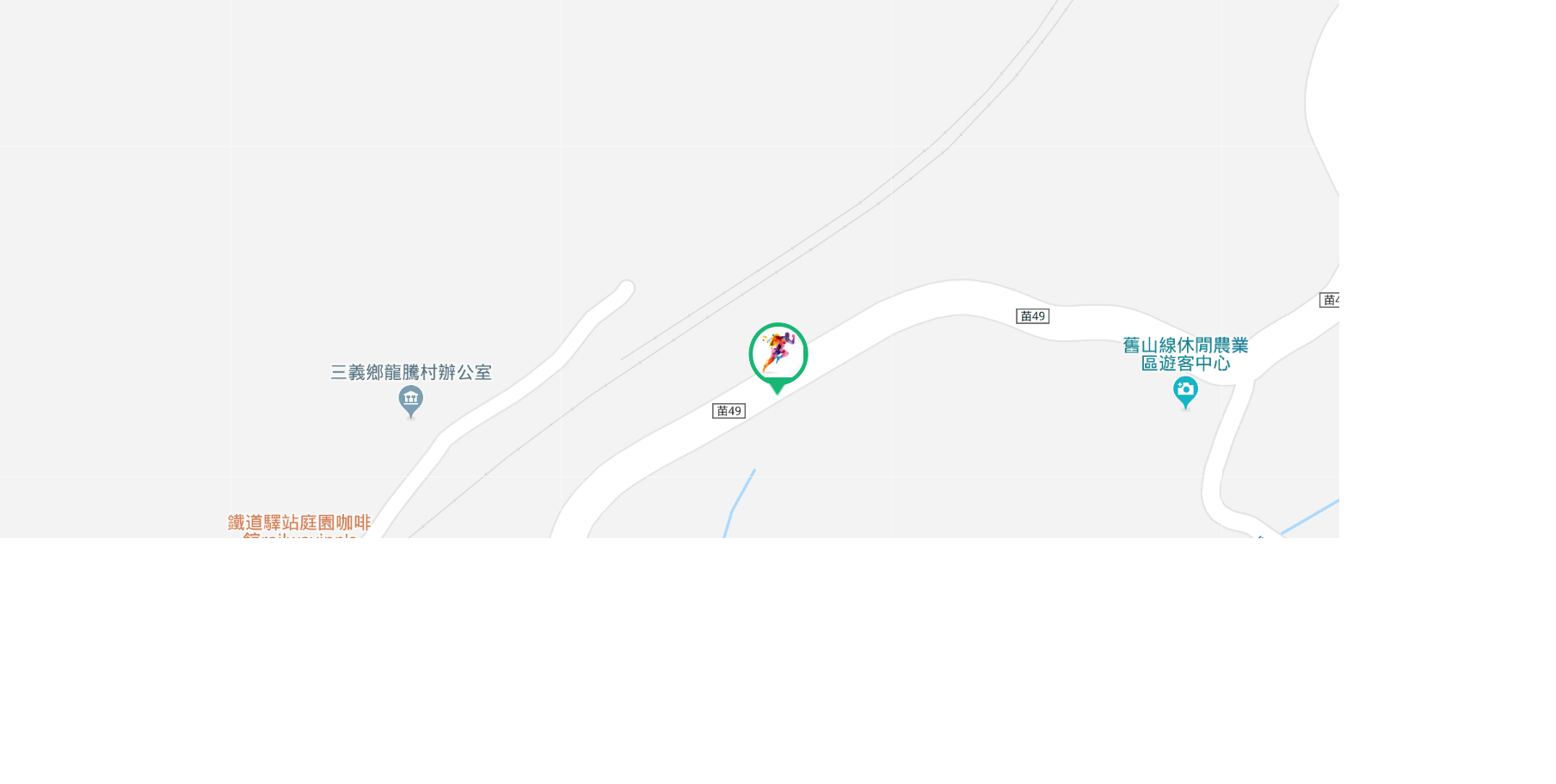Tap the runner map marker
Viewport: 1556px width, 784px height.
click(x=778, y=353)
